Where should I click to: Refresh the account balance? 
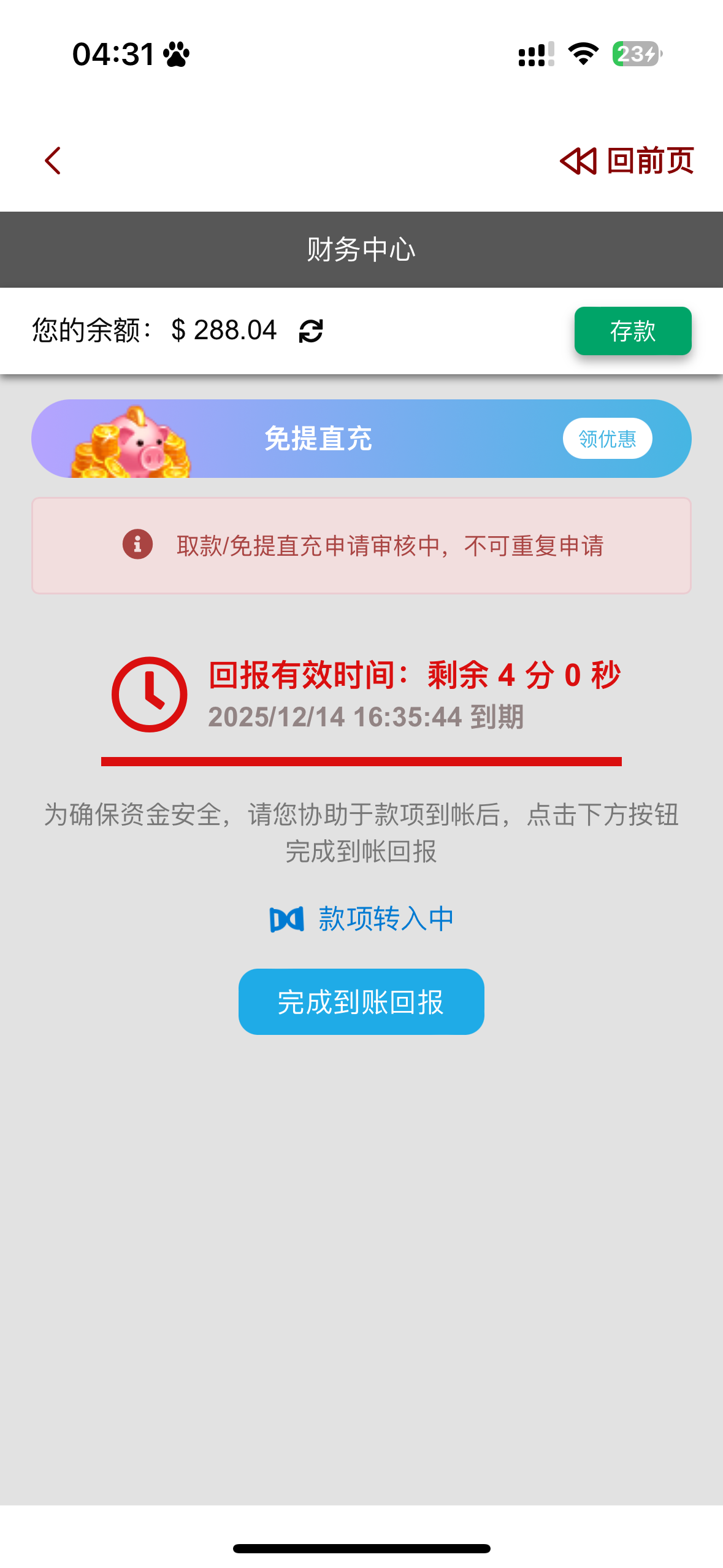[311, 331]
